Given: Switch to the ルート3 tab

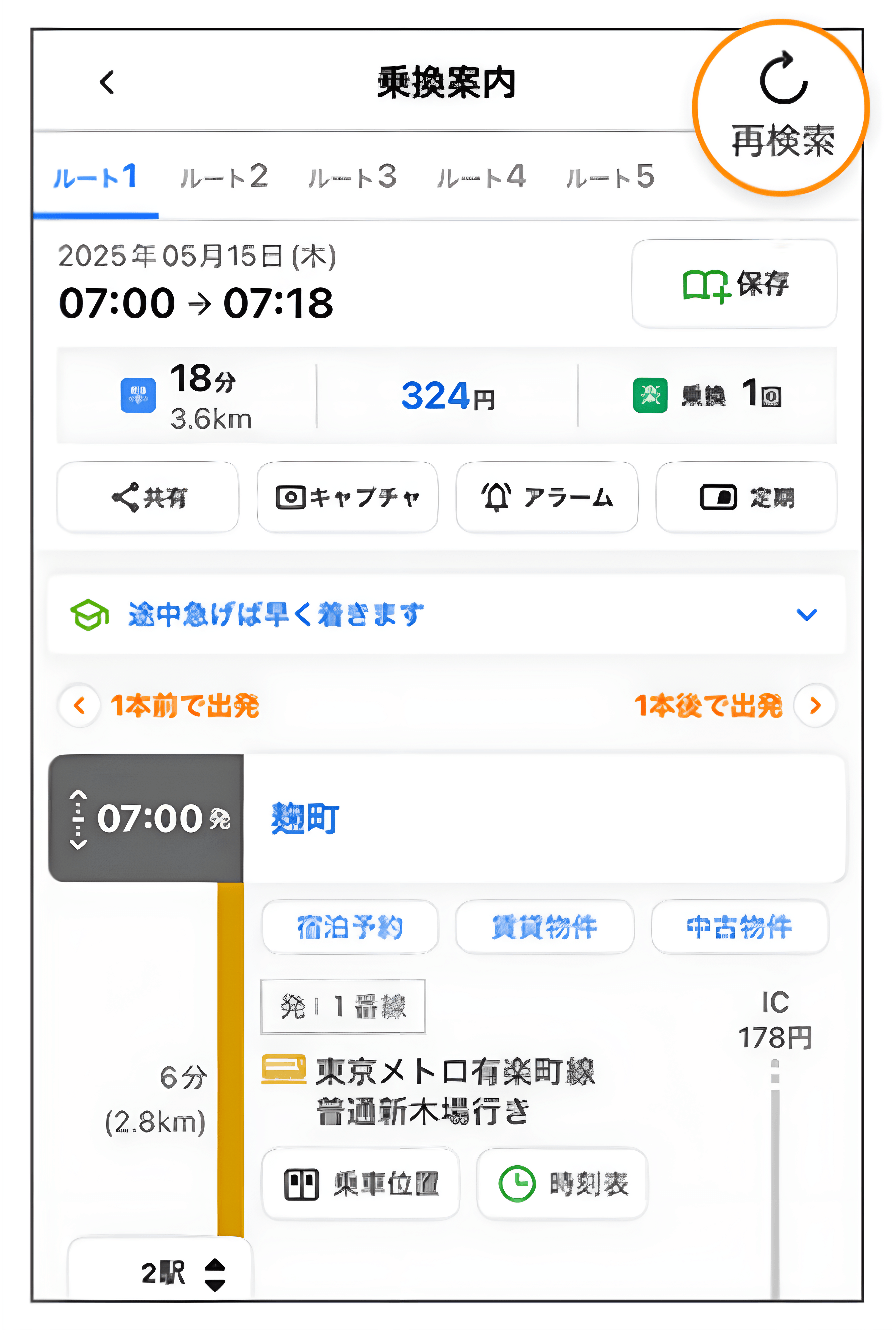Looking at the screenshot, I should pyautogui.click(x=352, y=178).
